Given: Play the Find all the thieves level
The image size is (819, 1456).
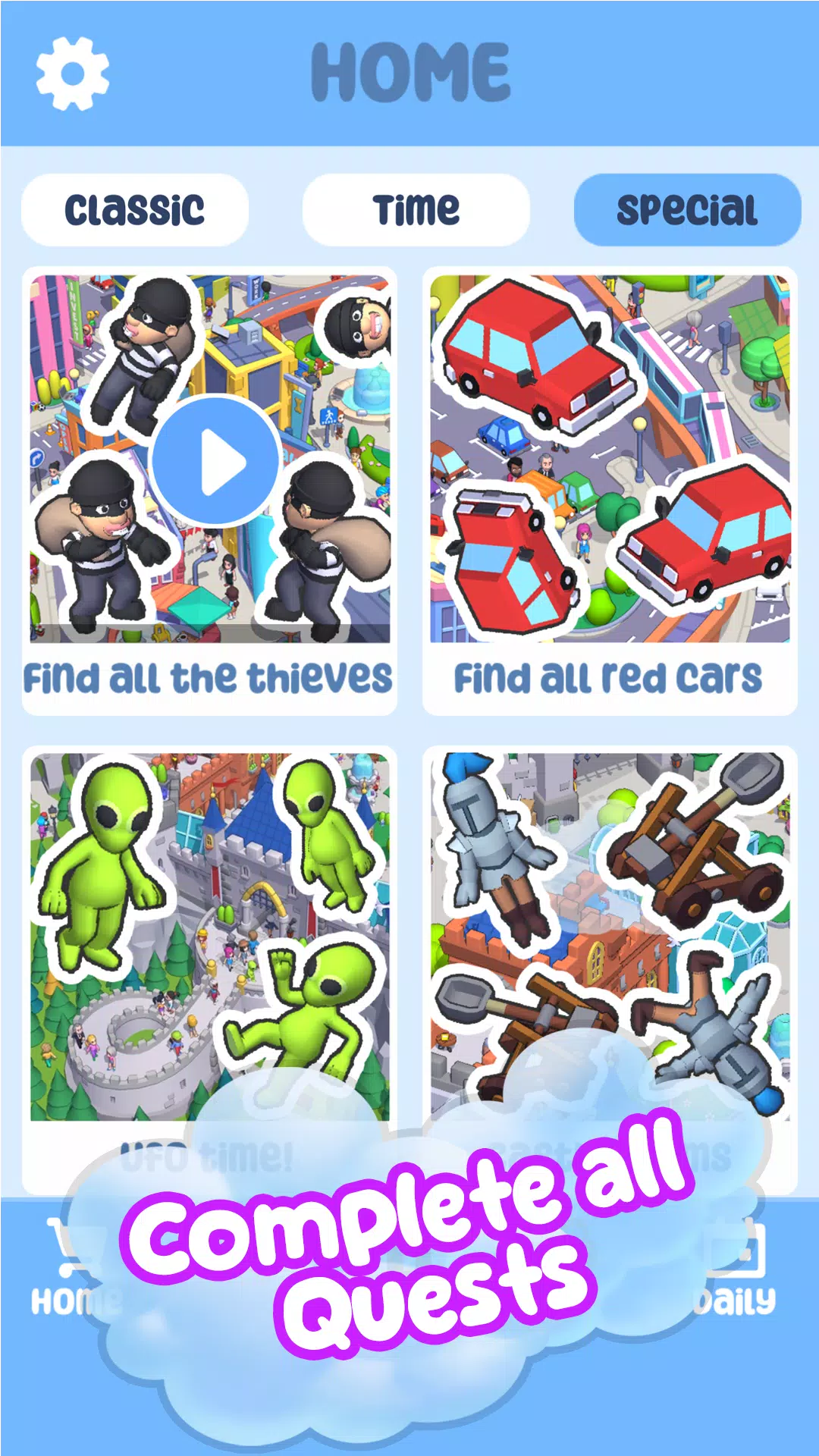Looking at the screenshot, I should [x=215, y=461].
